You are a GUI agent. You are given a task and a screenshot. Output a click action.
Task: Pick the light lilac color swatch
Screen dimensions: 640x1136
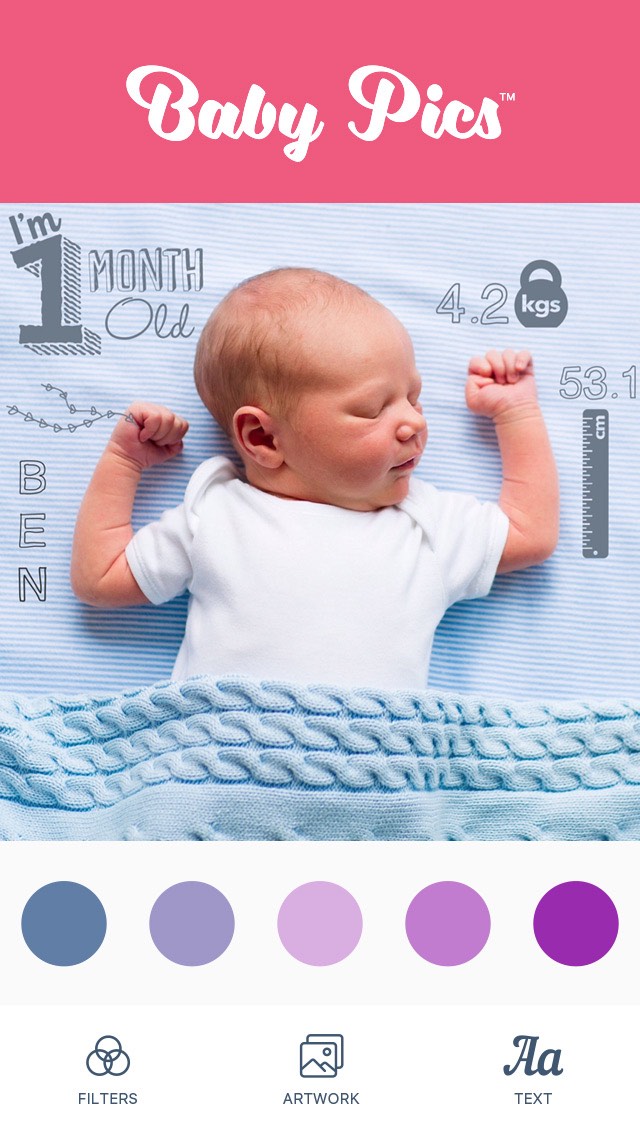tap(320, 923)
